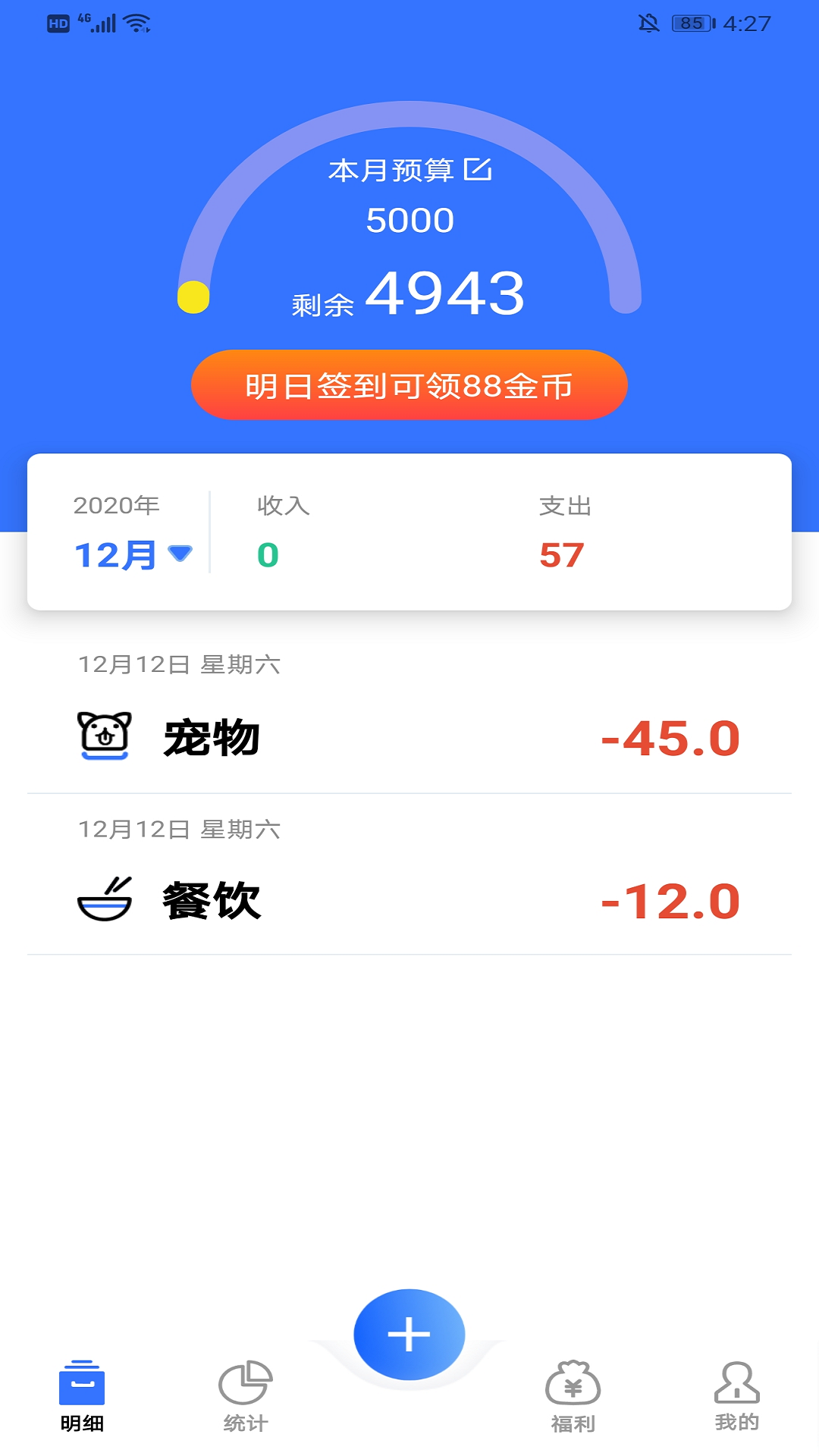Edit the monthly budget (本月预算)
819x1456 pixels.
478,169
